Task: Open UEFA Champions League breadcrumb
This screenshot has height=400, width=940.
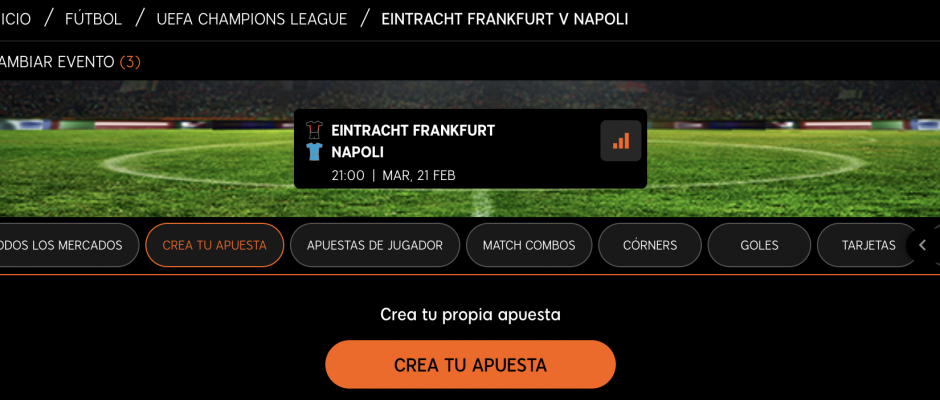Action: coord(251,19)
